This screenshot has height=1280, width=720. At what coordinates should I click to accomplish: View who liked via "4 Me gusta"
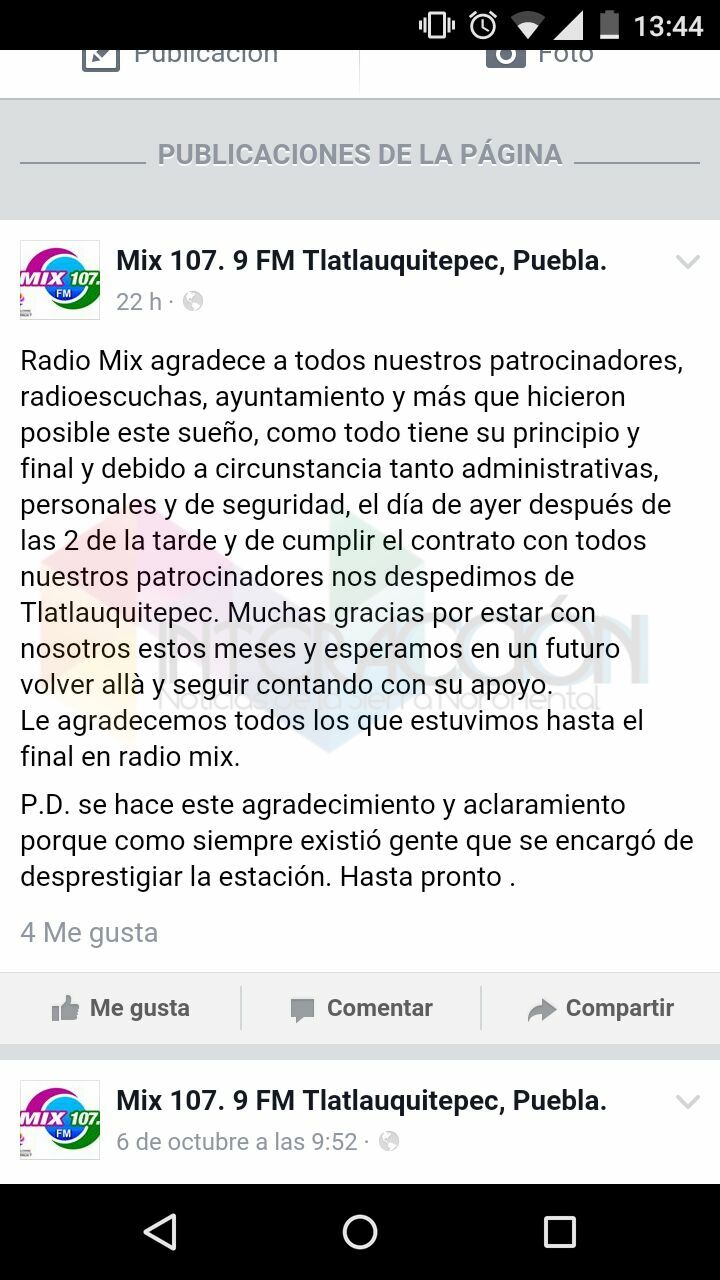89,932
